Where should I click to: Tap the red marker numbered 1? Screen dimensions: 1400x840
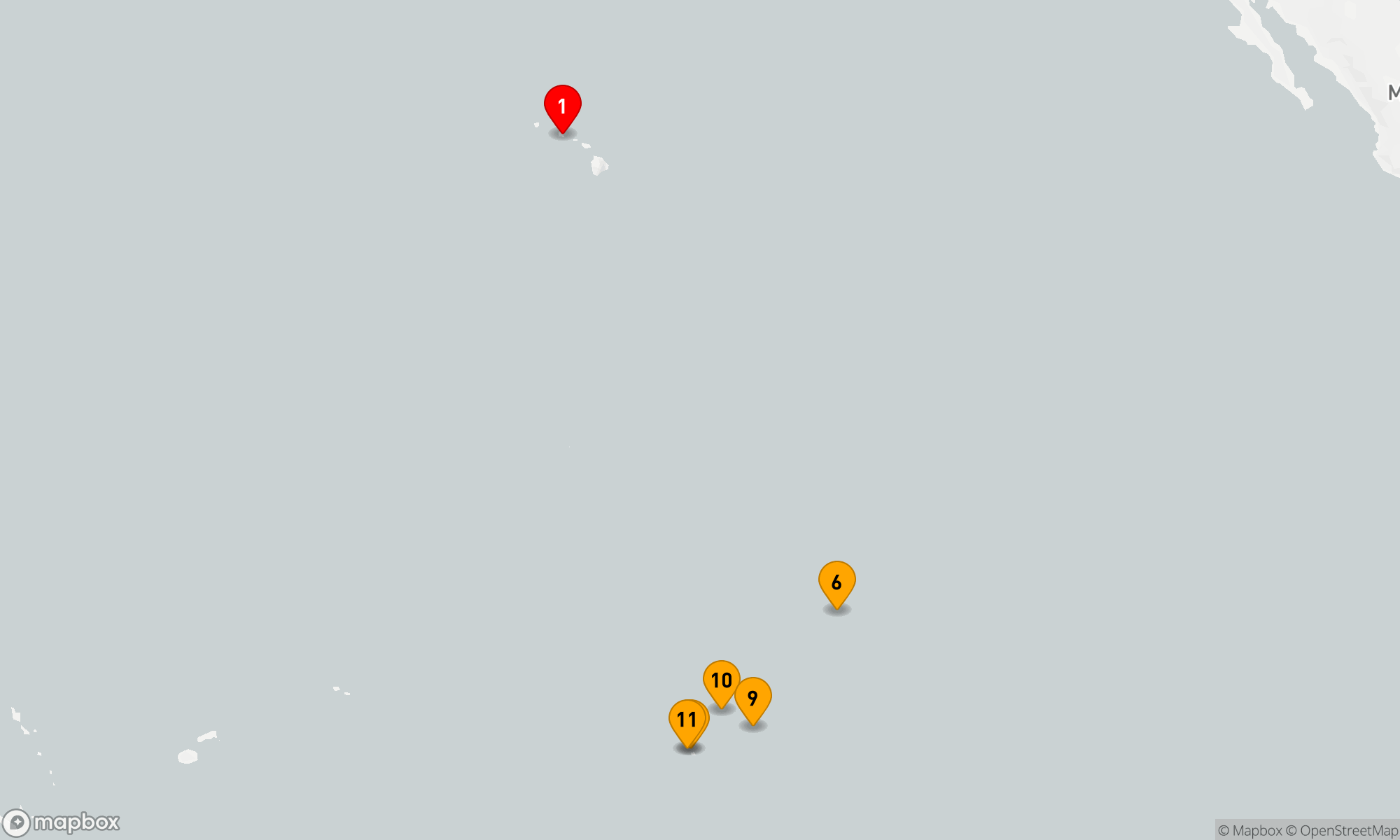[x=562, y=107]
